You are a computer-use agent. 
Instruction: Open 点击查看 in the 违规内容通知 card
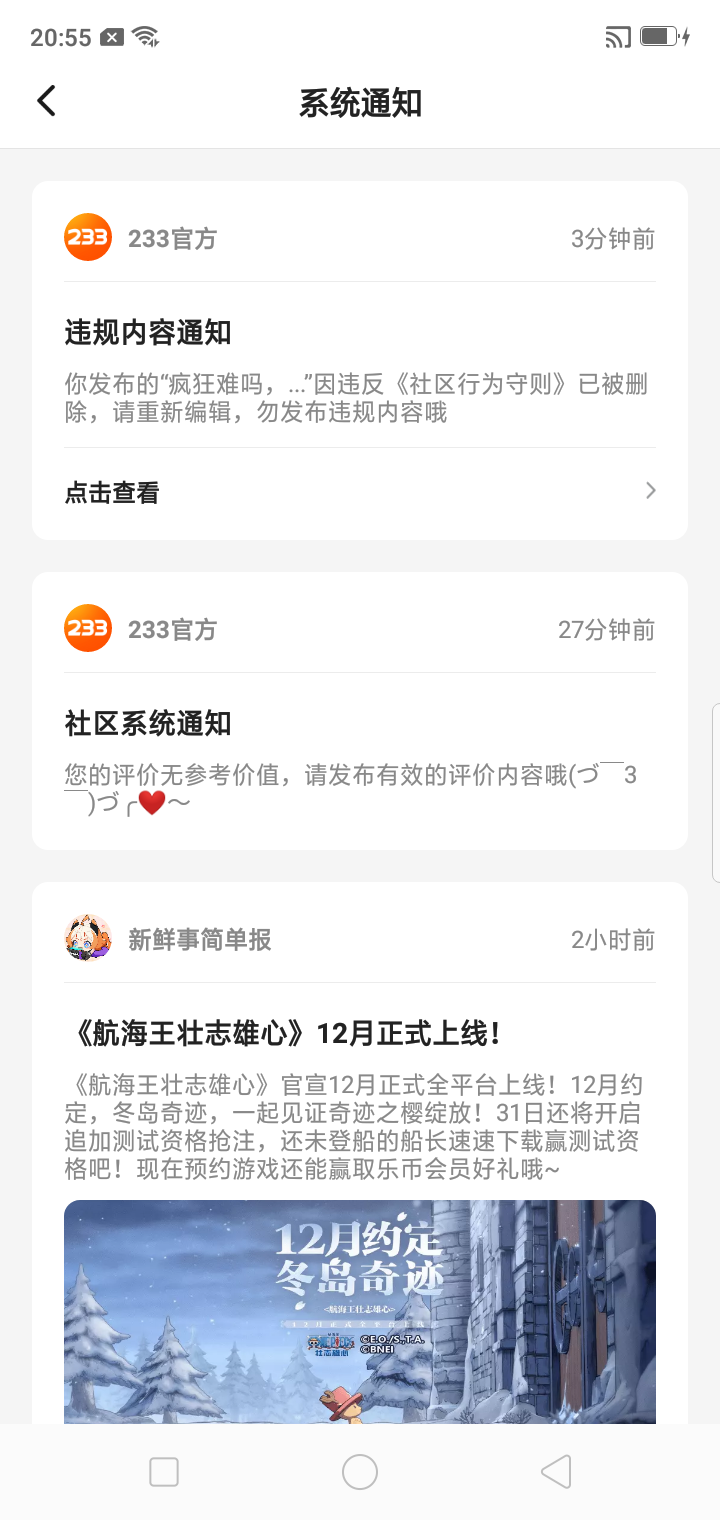coord(360,492)
